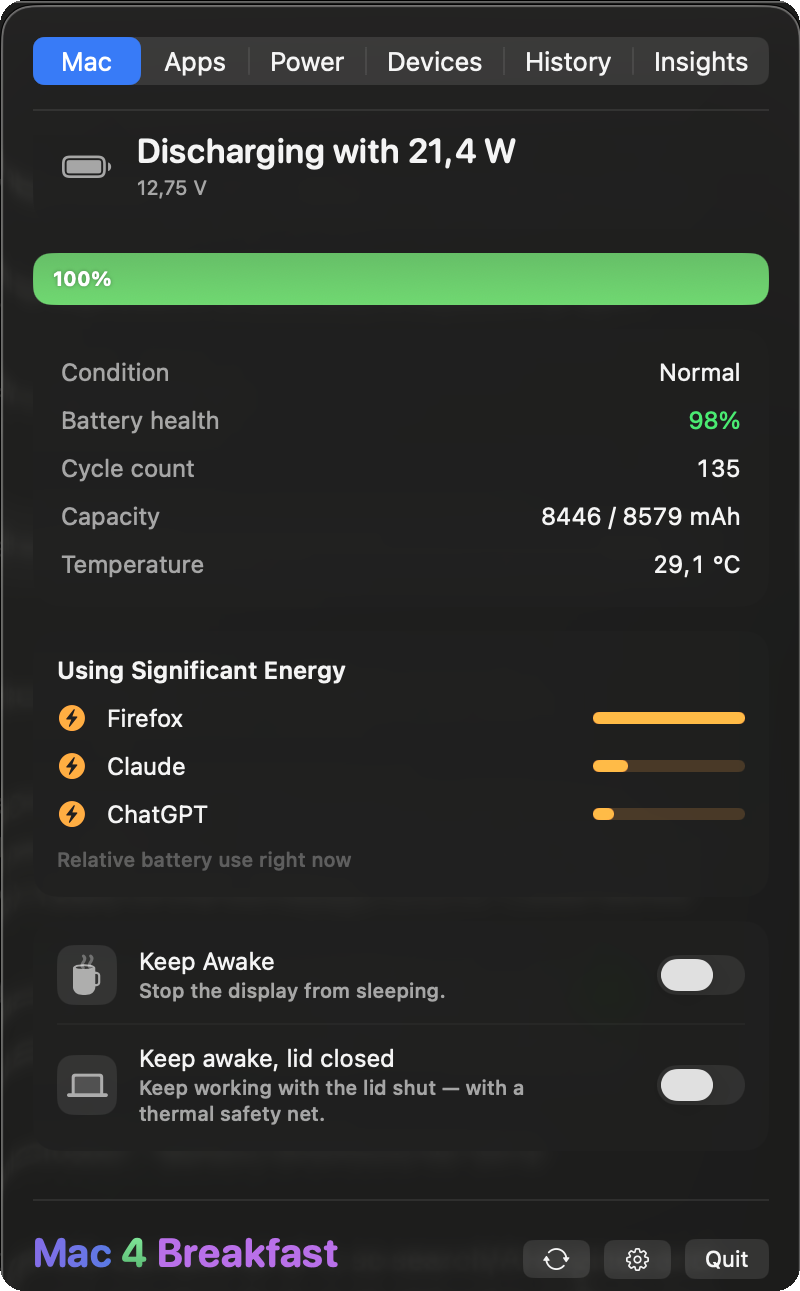This screenshot has height=1291, width=800.
Task: Select the Mac tab
Action: tap(87, 62)
